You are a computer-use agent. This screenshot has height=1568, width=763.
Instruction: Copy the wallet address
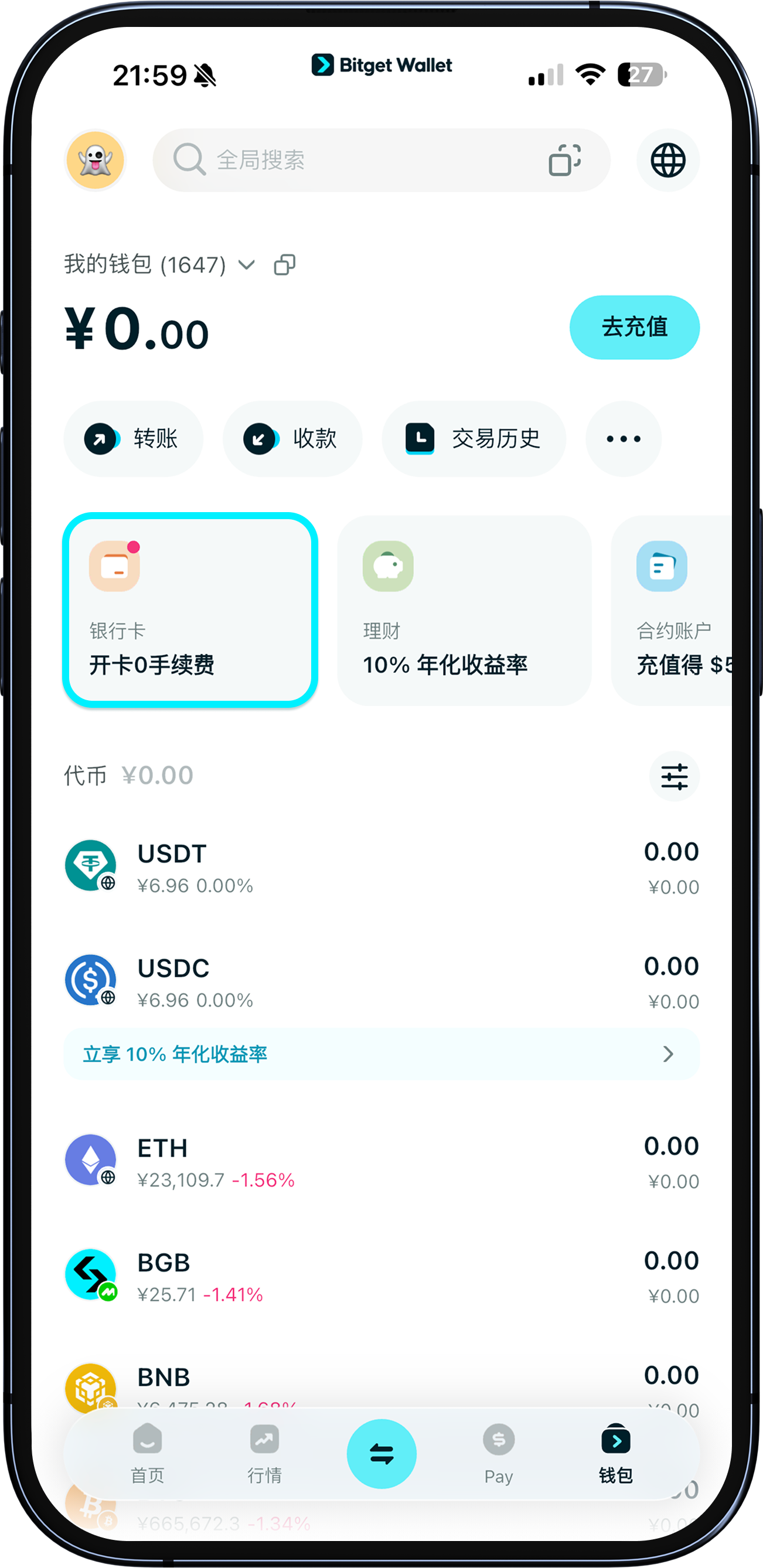(285, 264)
